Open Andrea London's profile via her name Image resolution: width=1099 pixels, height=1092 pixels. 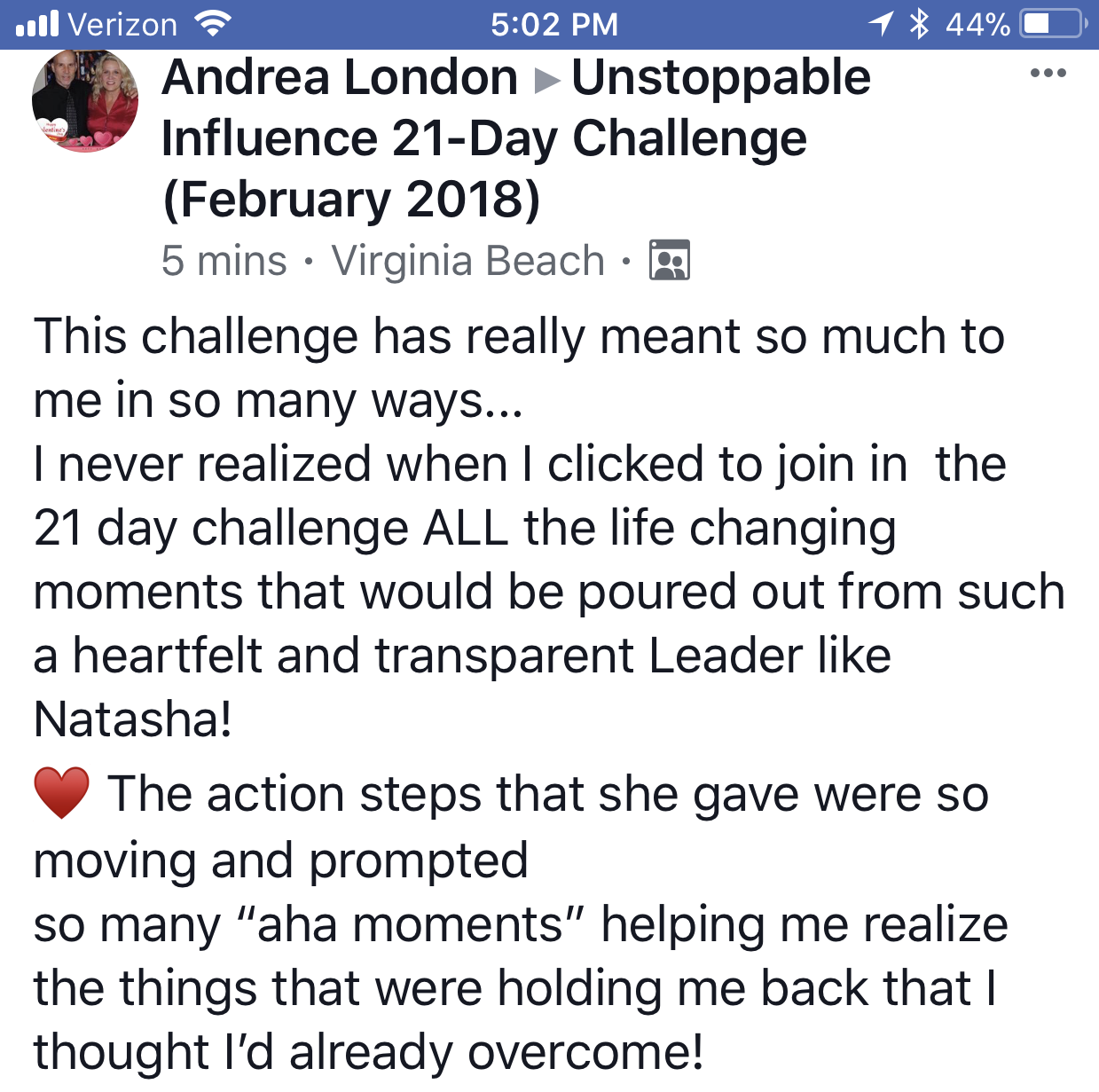tap(340, 78)
